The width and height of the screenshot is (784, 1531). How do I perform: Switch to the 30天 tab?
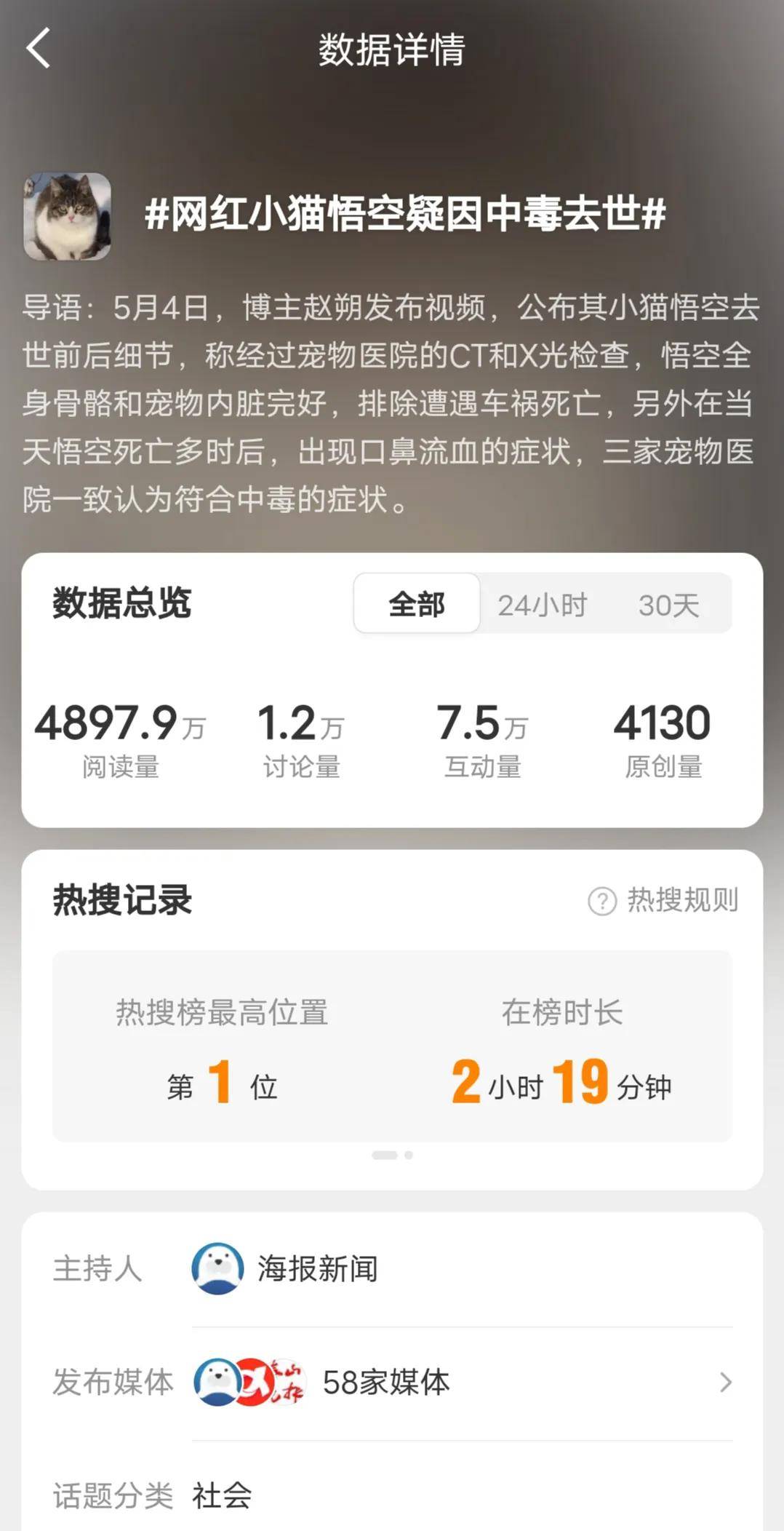click(668, 604)
